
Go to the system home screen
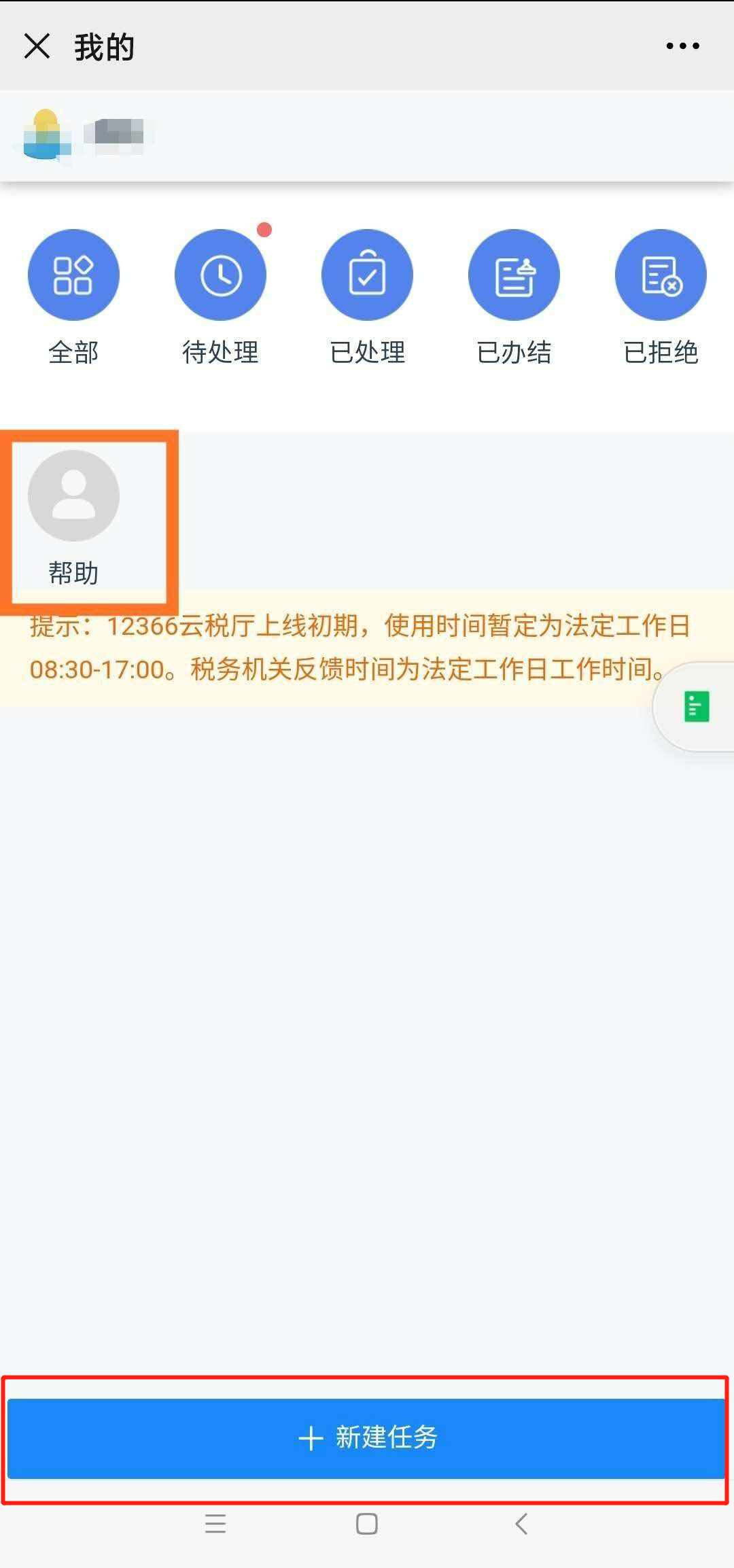(x=367, y=1524)
